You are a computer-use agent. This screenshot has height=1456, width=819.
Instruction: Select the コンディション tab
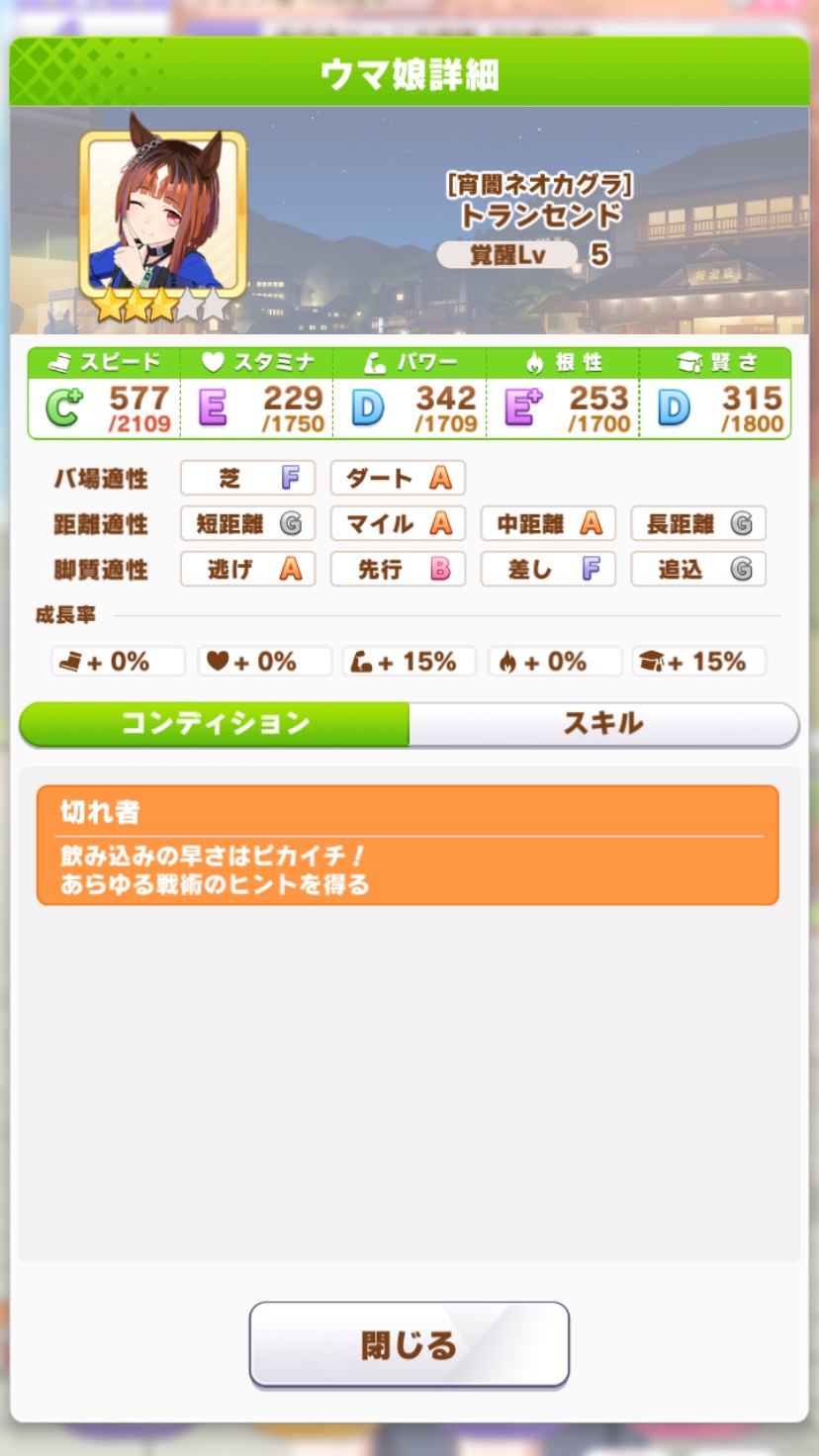pos(215,724)
